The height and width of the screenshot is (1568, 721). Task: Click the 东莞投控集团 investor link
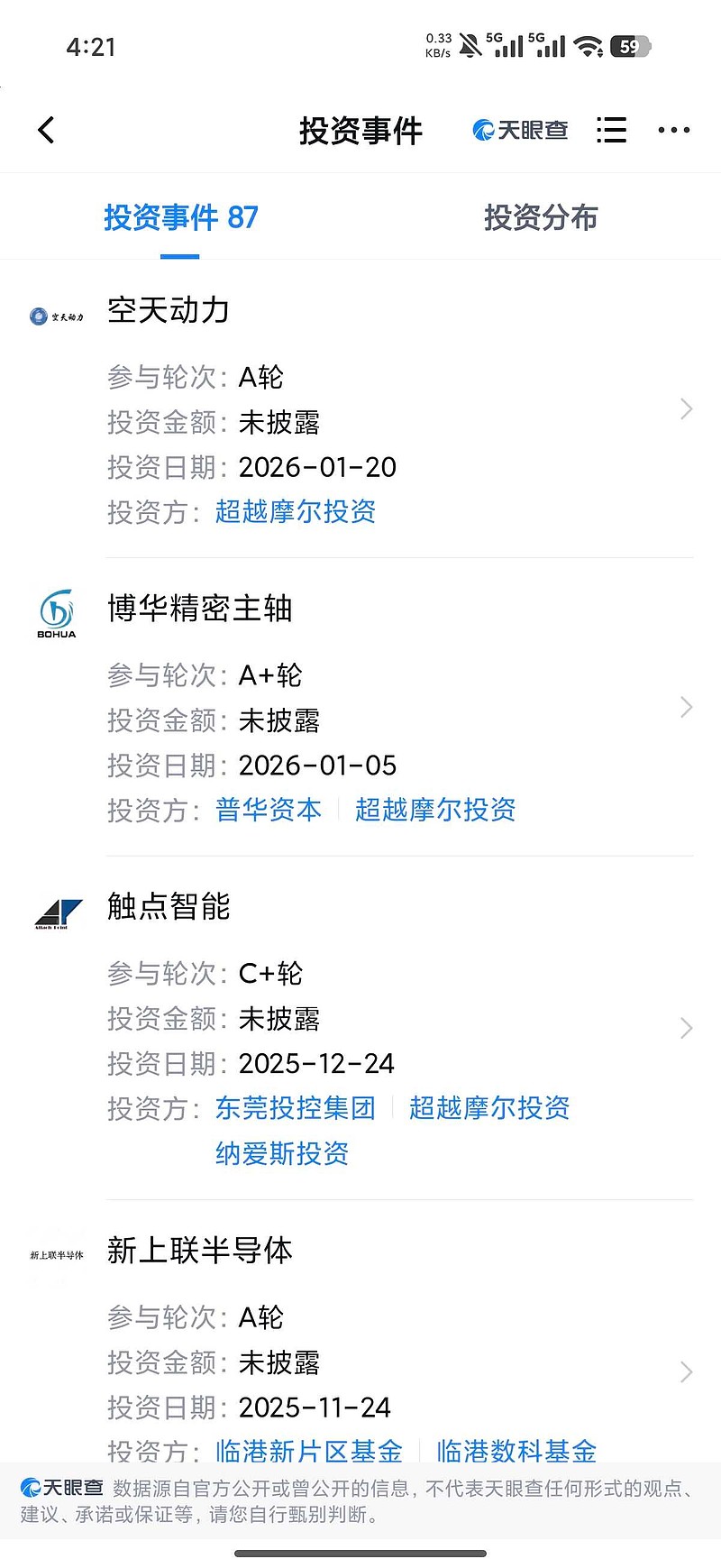(295, 1108)
